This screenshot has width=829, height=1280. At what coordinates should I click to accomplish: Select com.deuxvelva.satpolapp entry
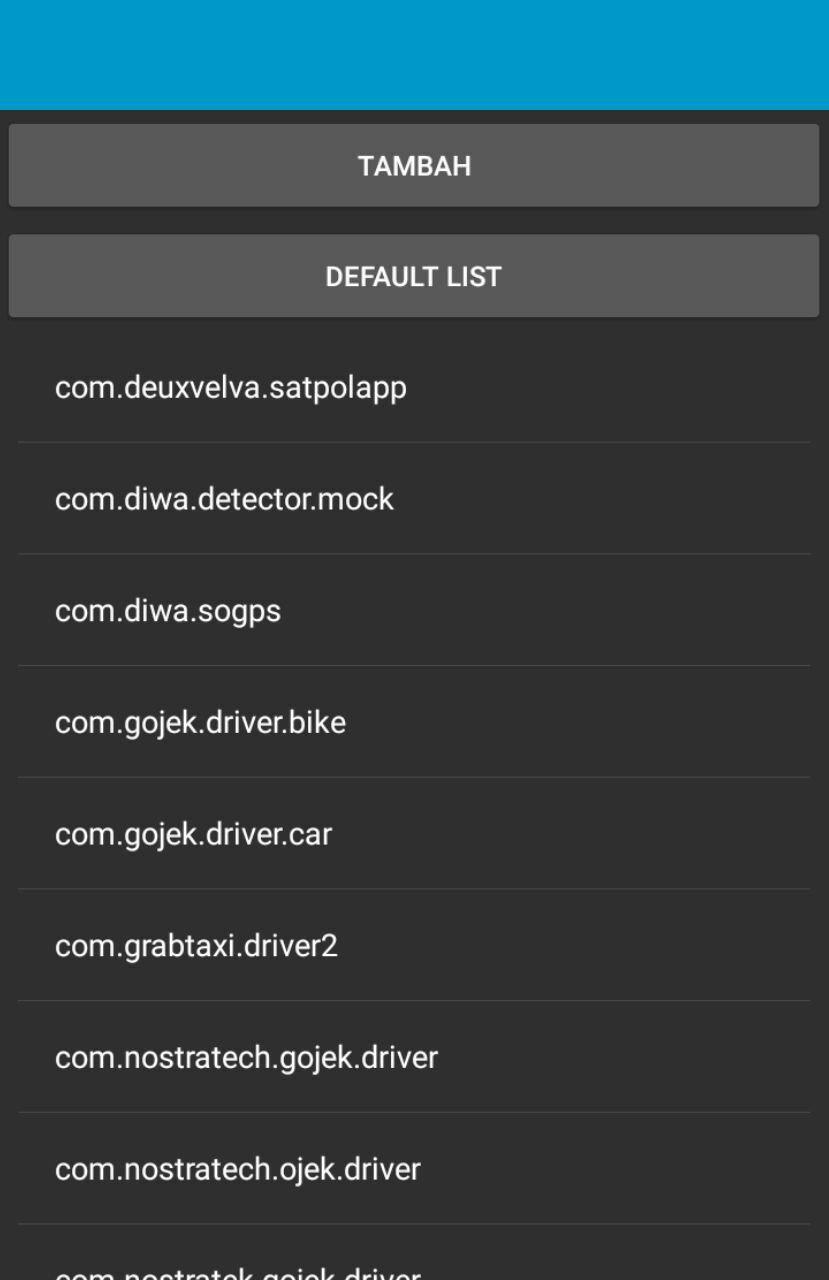click(231, 387)
